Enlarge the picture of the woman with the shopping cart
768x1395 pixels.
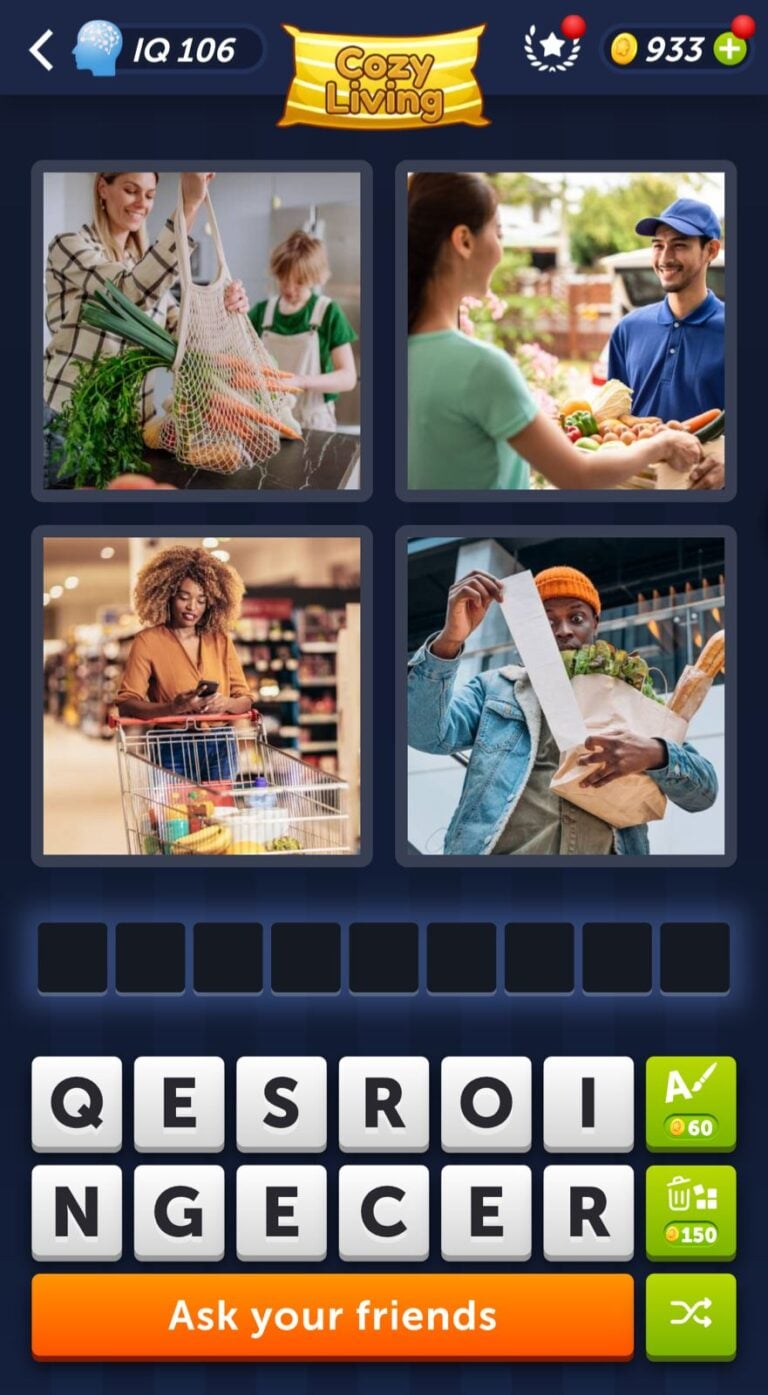click(202, 695)
